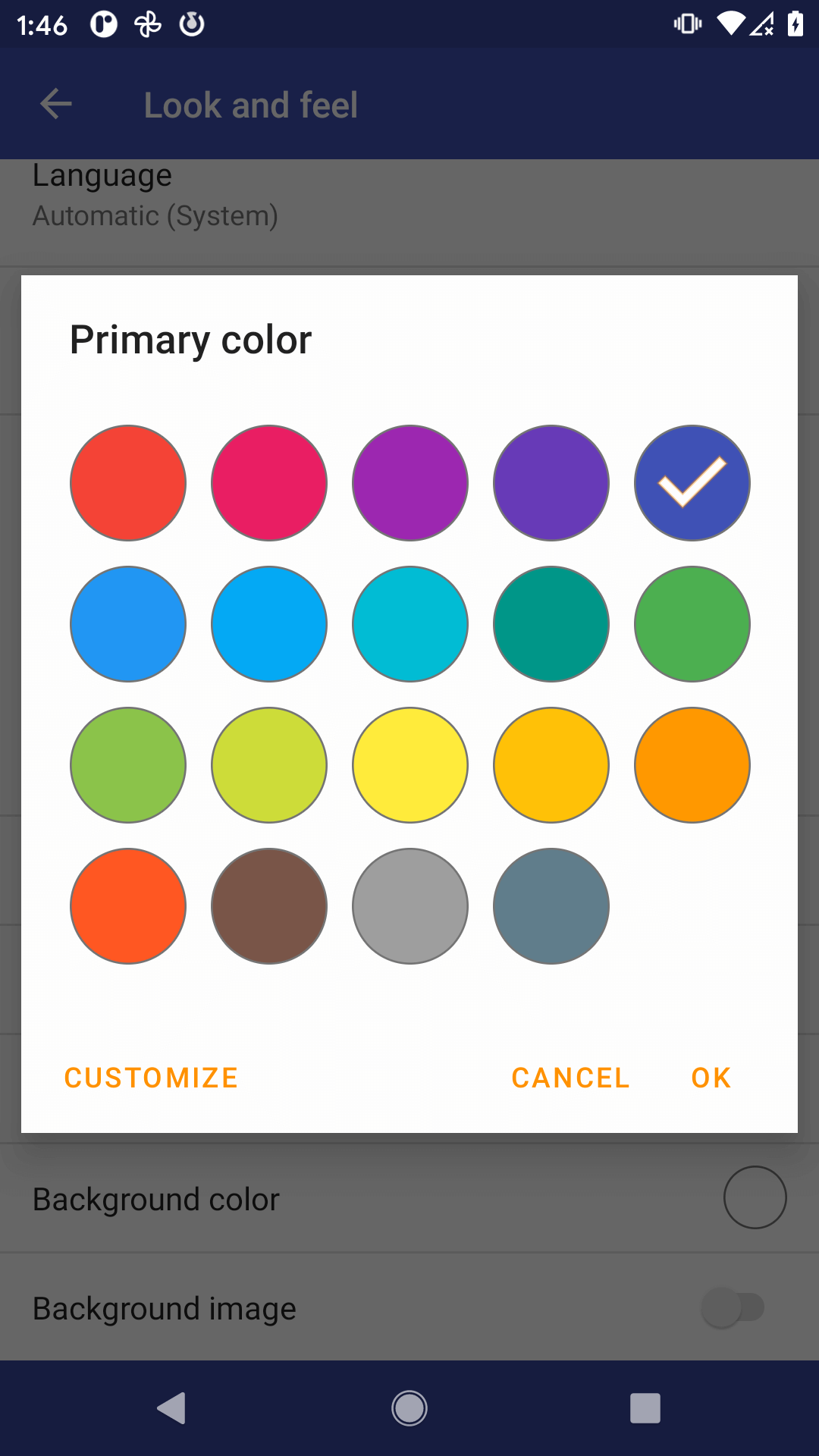Go back with the system back button

172,1408
